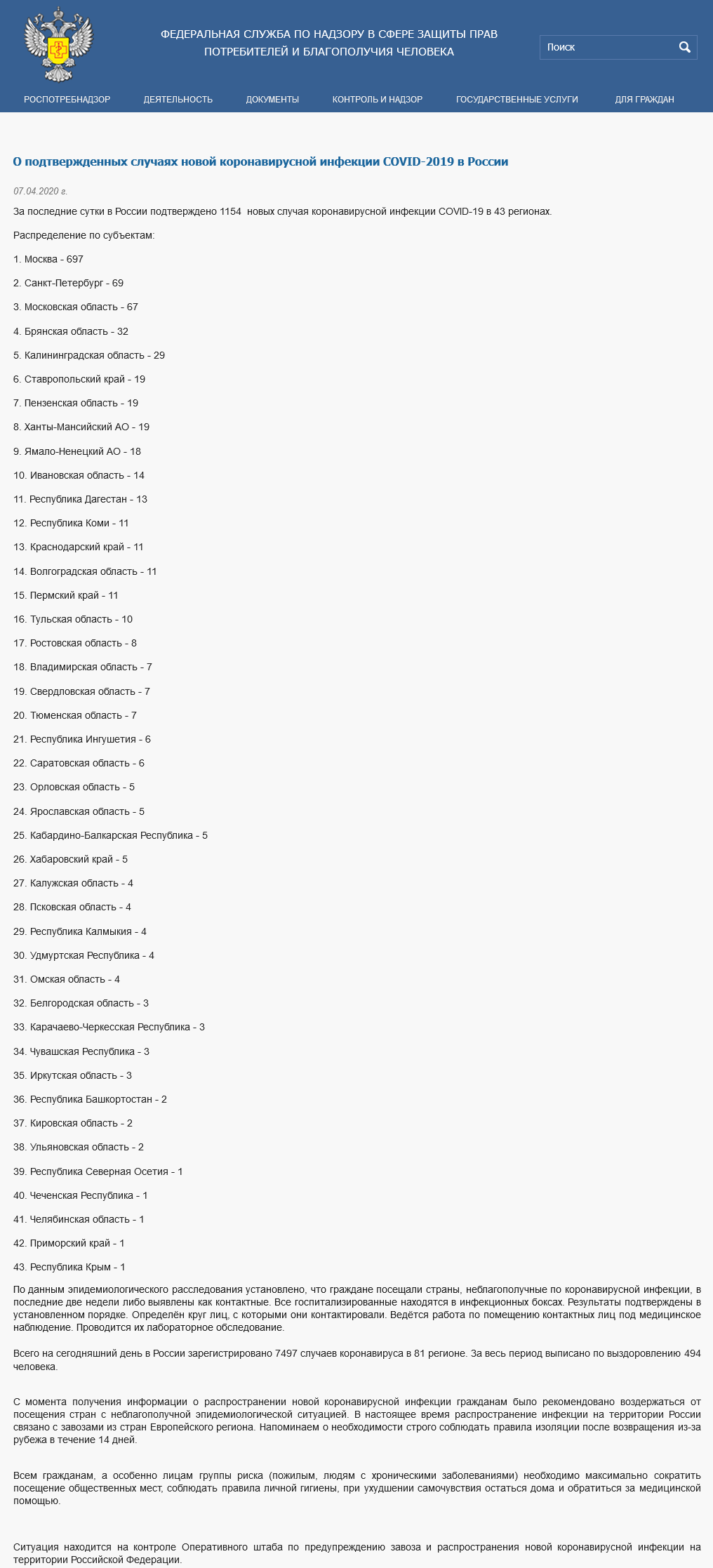713x1568 pixels.
Task: Tap the Rospotrebnadzor emblem to go home
Action: [59, 44]
